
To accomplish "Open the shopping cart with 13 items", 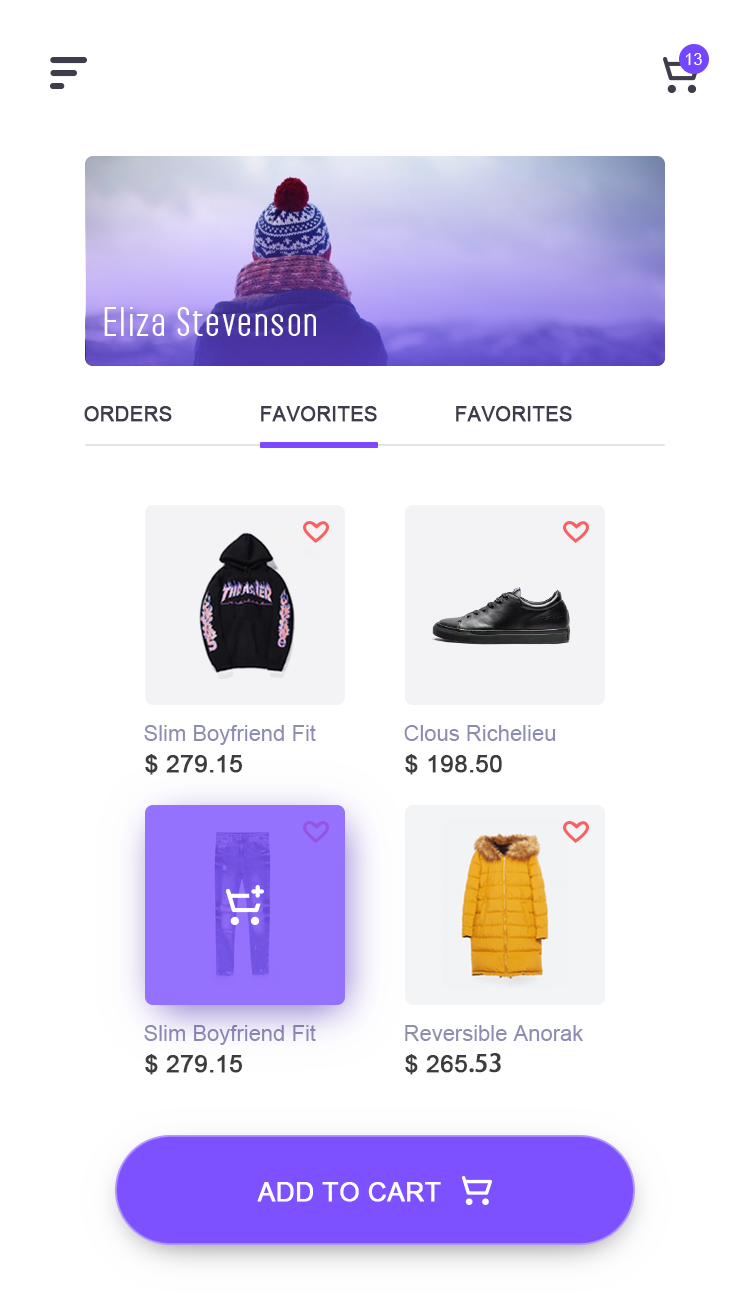I will click(684, 70).
